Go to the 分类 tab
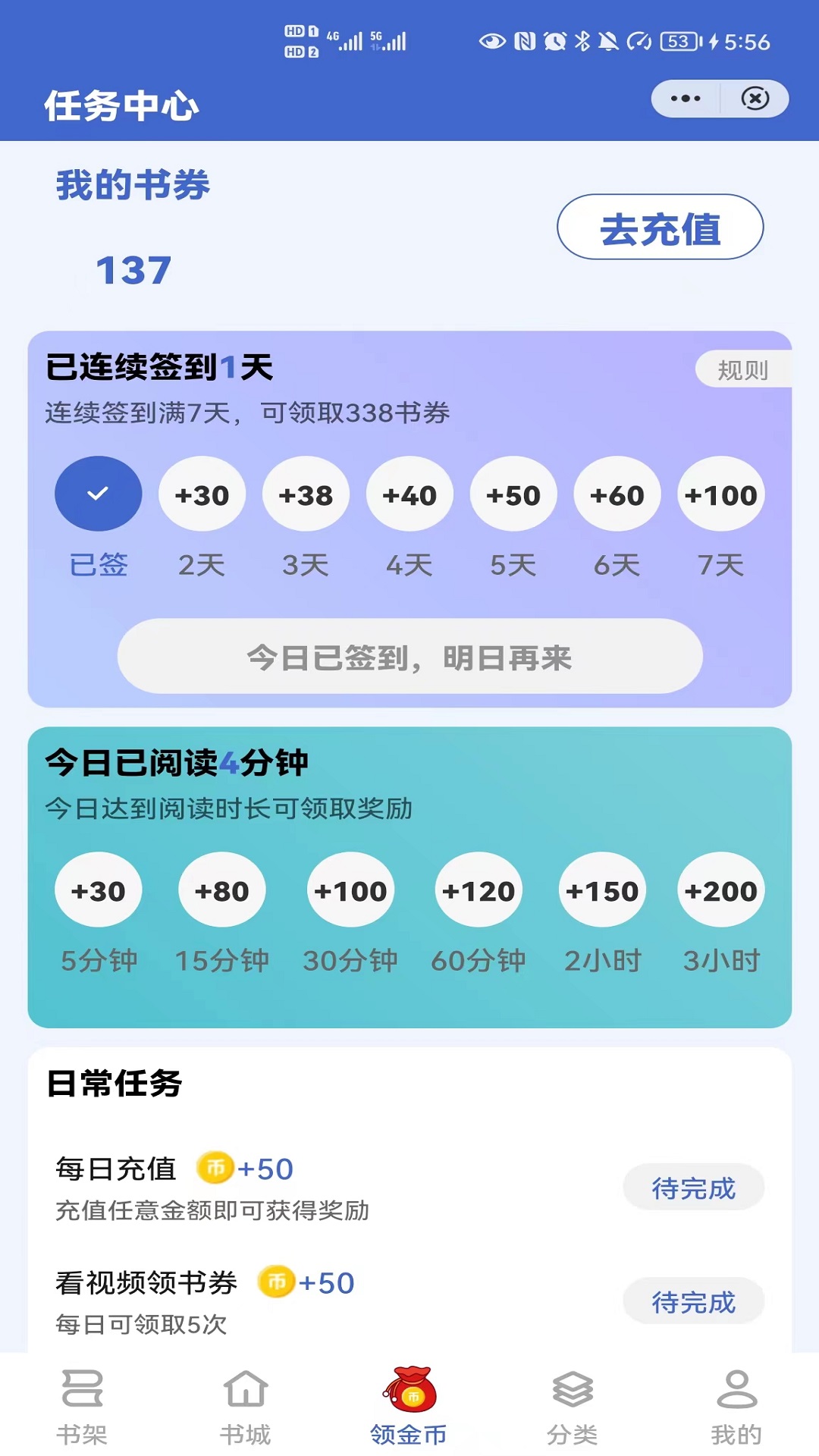 (x=573, y=1406)
